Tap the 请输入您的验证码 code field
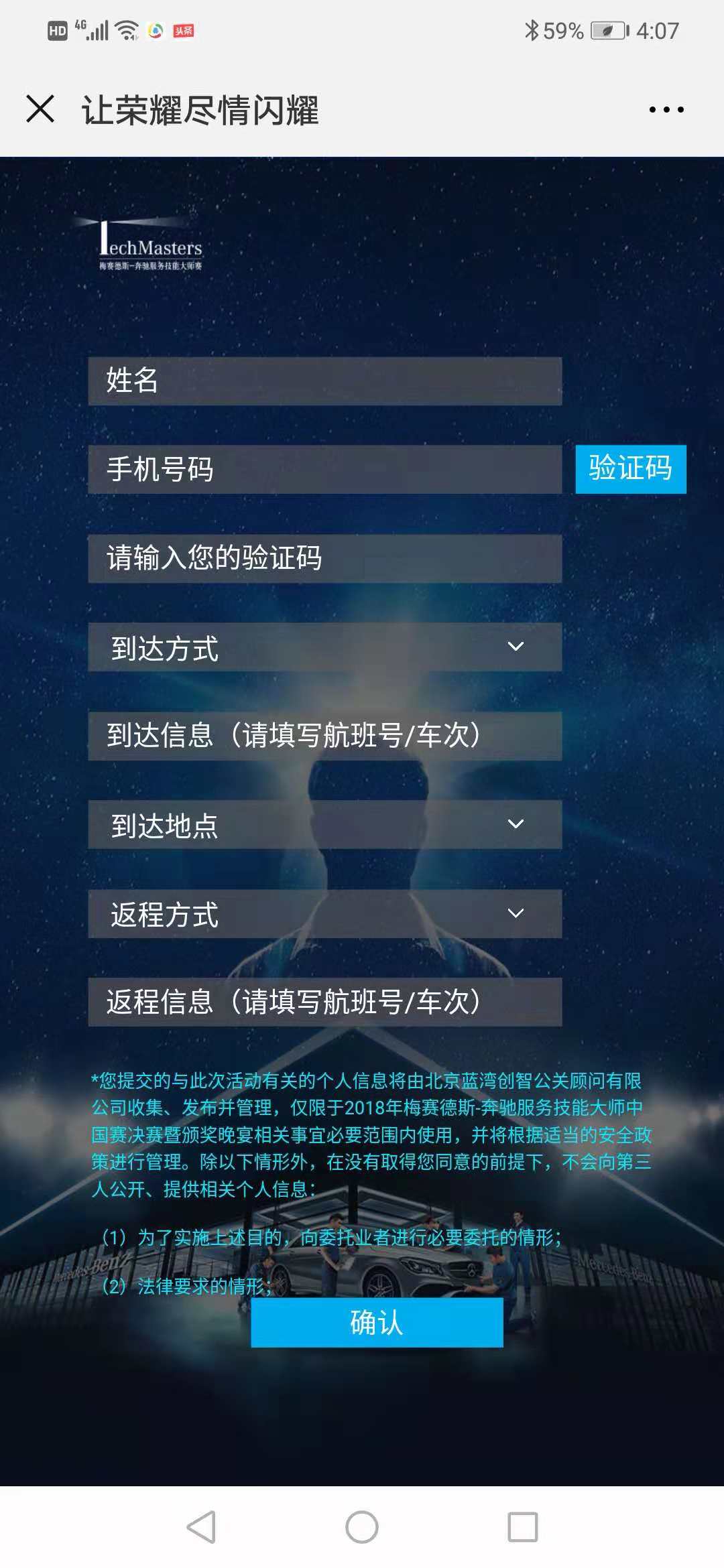 324,558
